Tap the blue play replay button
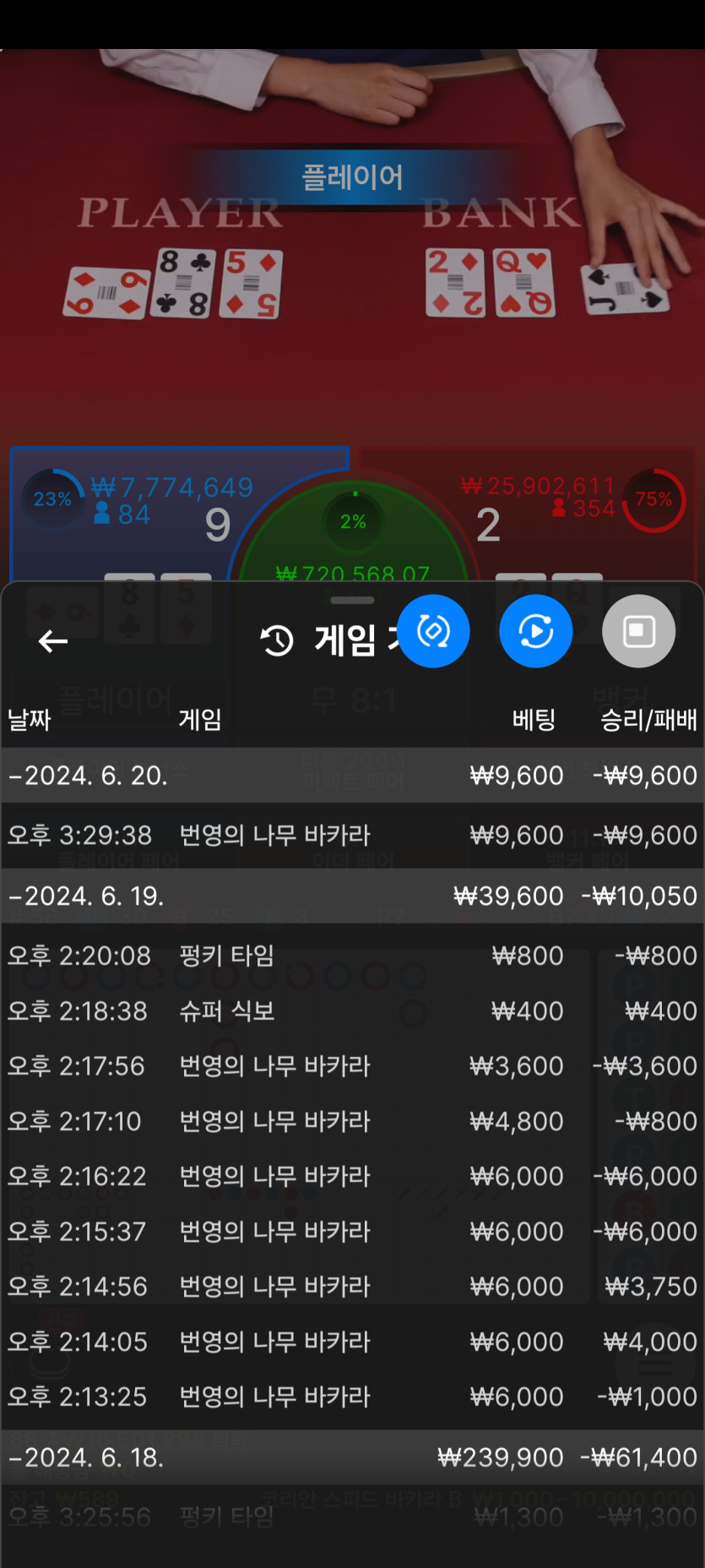This screenshot has width=705, height=1568. coord(536,631)
